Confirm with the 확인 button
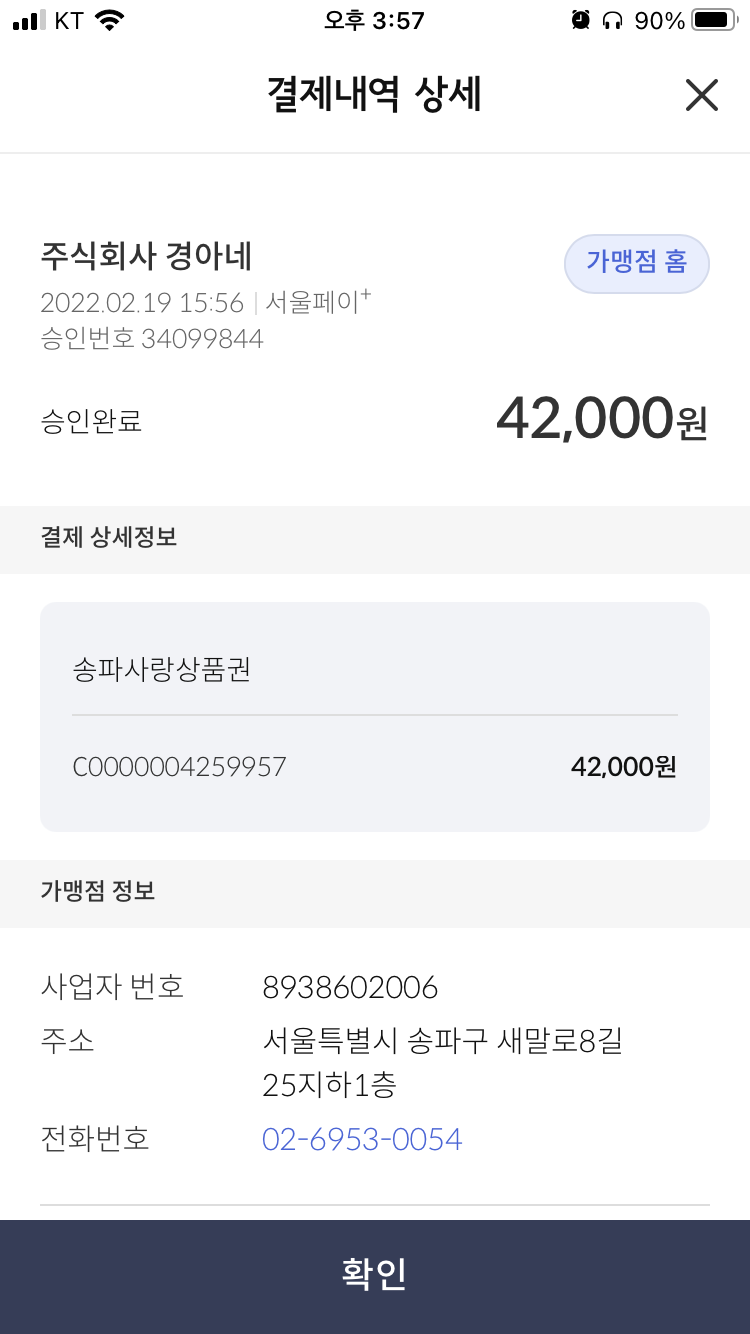 [375, 1276]
